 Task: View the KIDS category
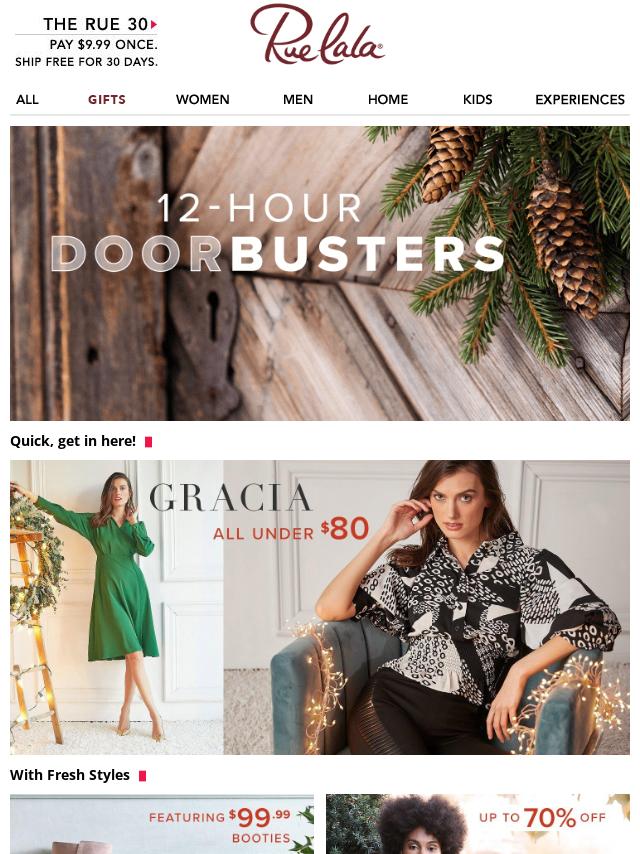pyautogui.click(x=478, y=100)
